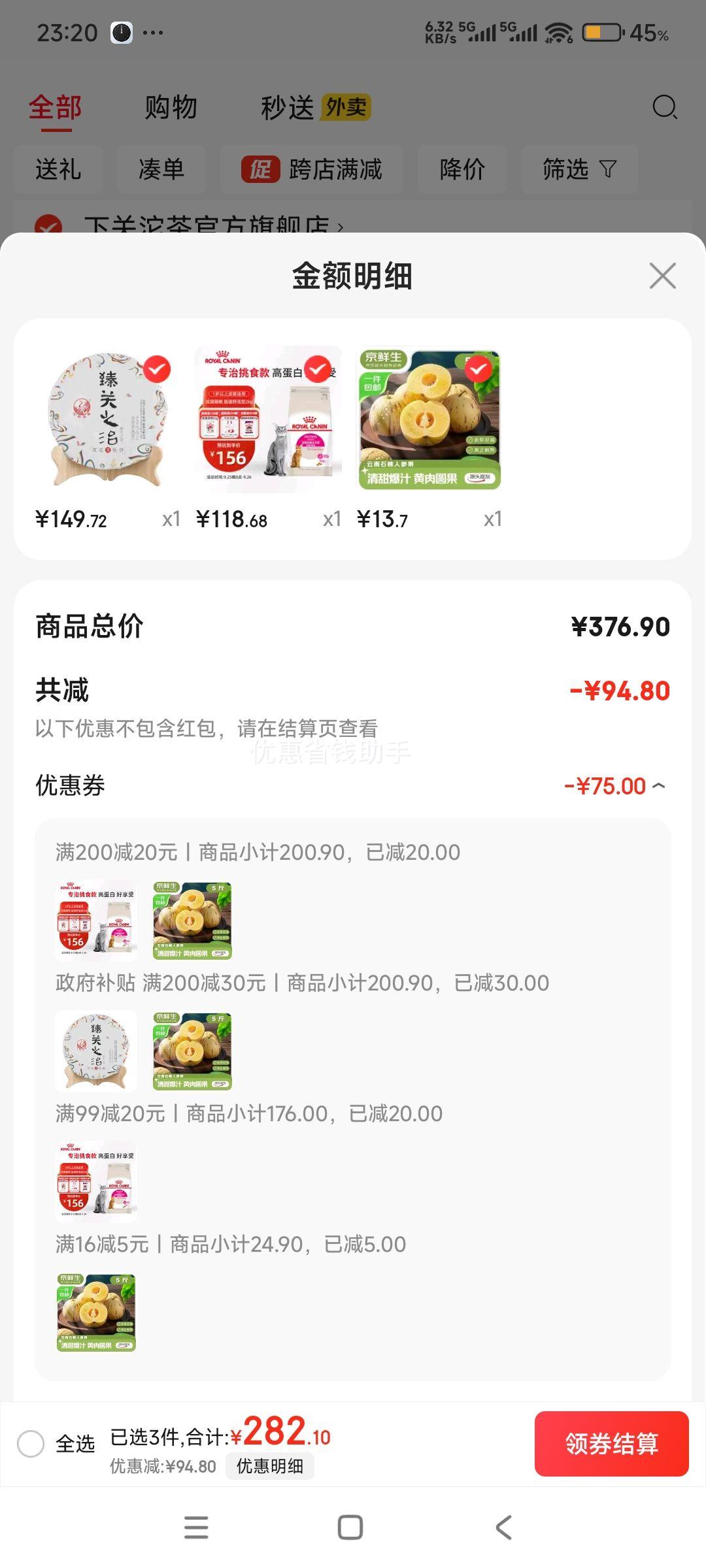Open 优惠明细 discount details
Viewport: 706px width, 1568px height.
click(271, 1466)
